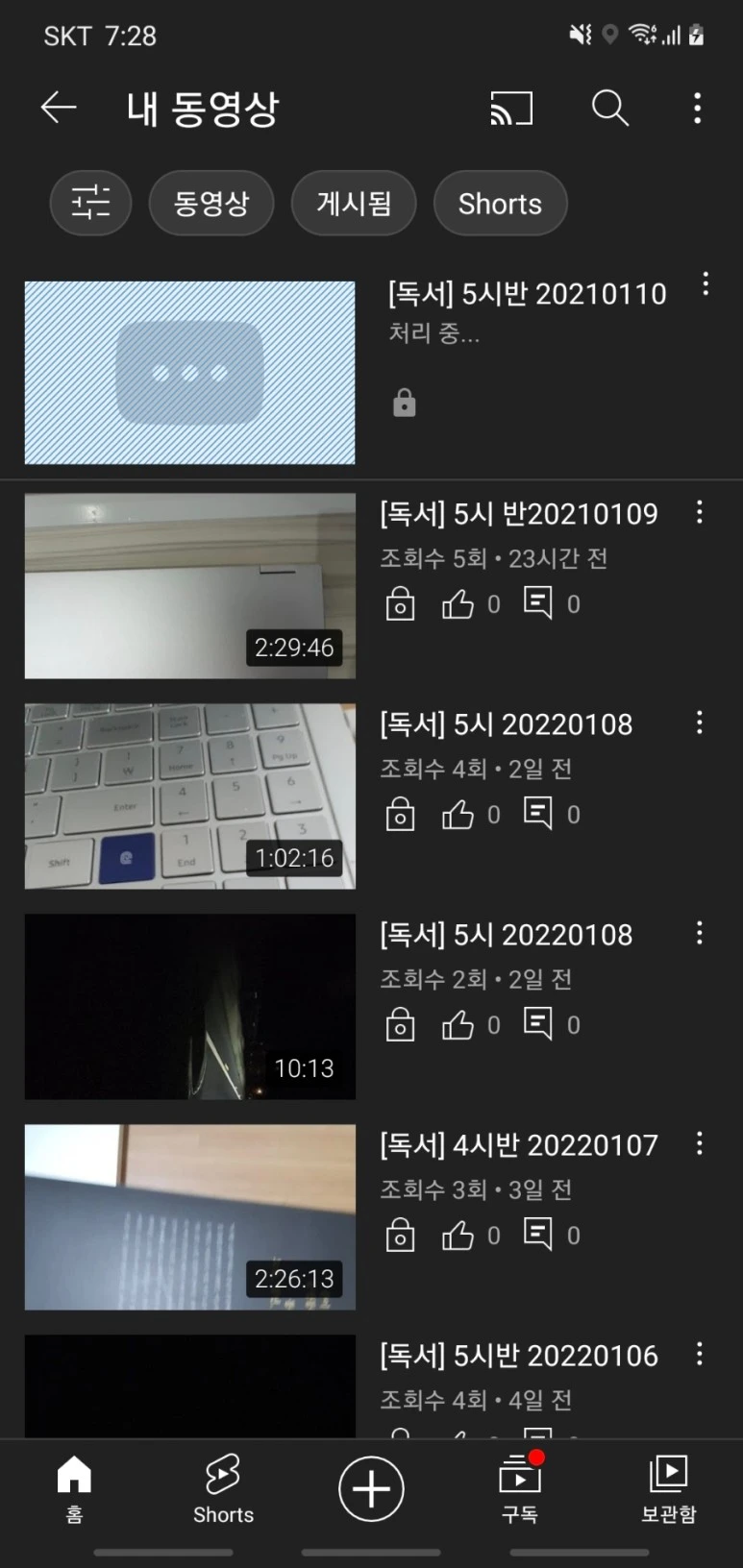Viewport: 743px width, 1568px height.
Task: Tap the 2:29:46 duration badge
Action: coord(294,648)
